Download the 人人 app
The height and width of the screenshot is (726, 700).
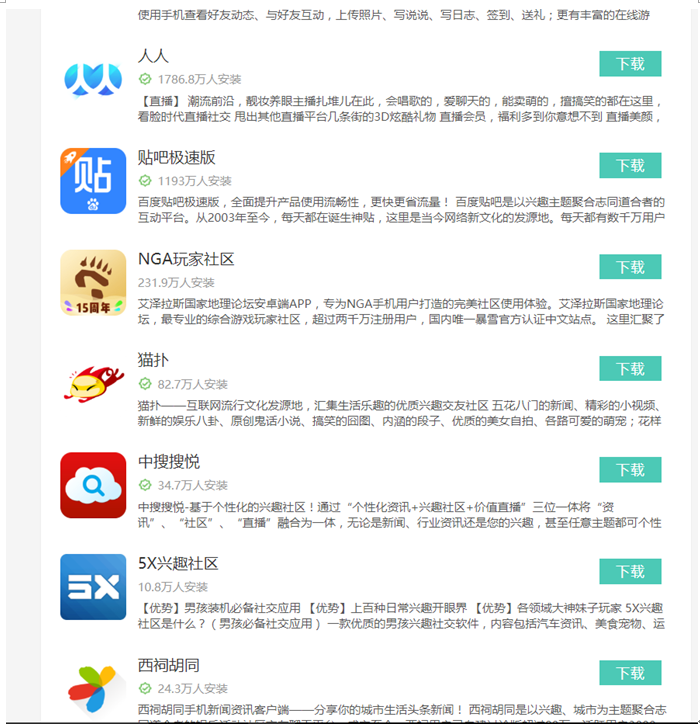(630, 64)
